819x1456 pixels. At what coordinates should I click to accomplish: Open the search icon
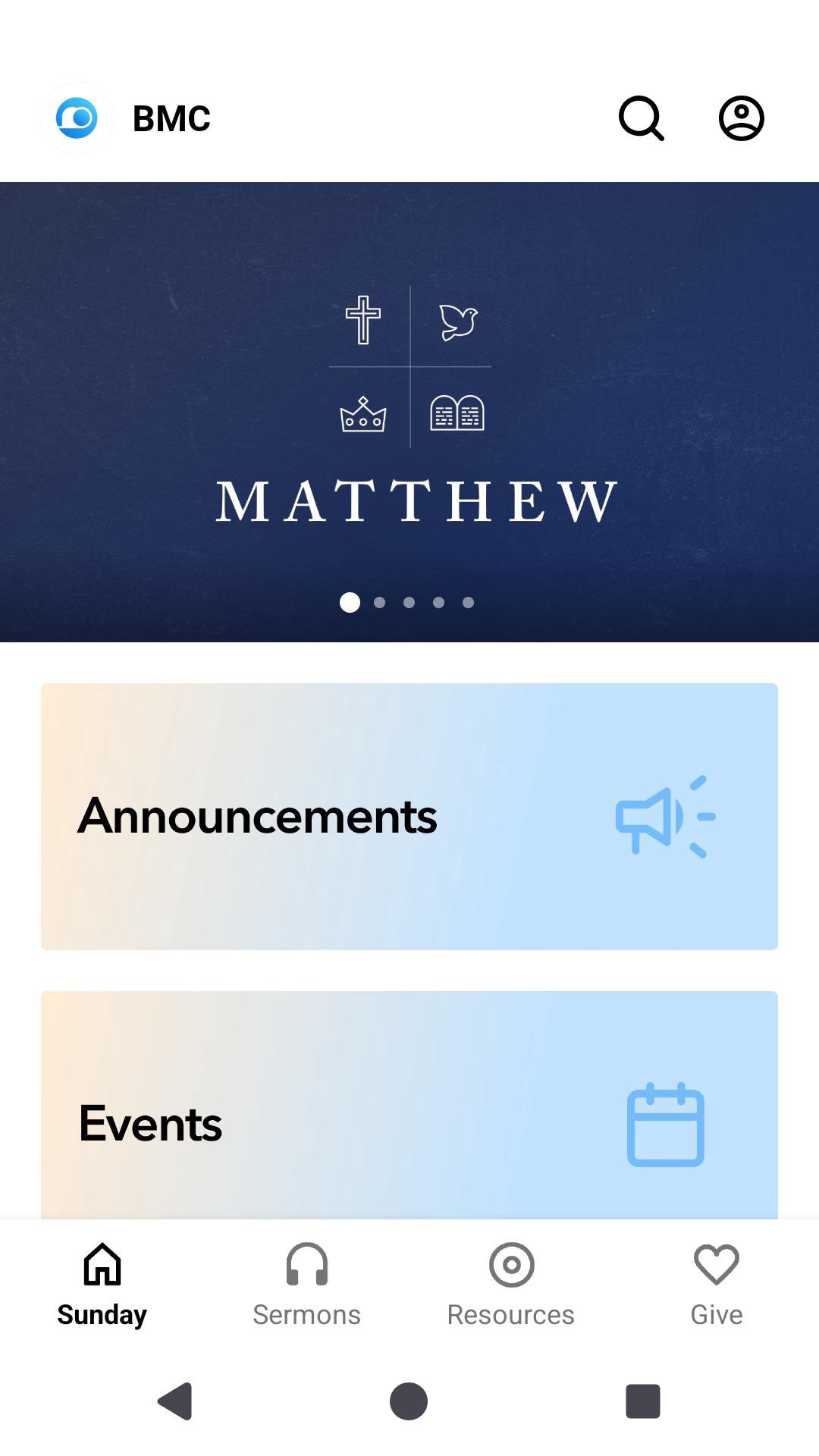click(x=642, y=118)
